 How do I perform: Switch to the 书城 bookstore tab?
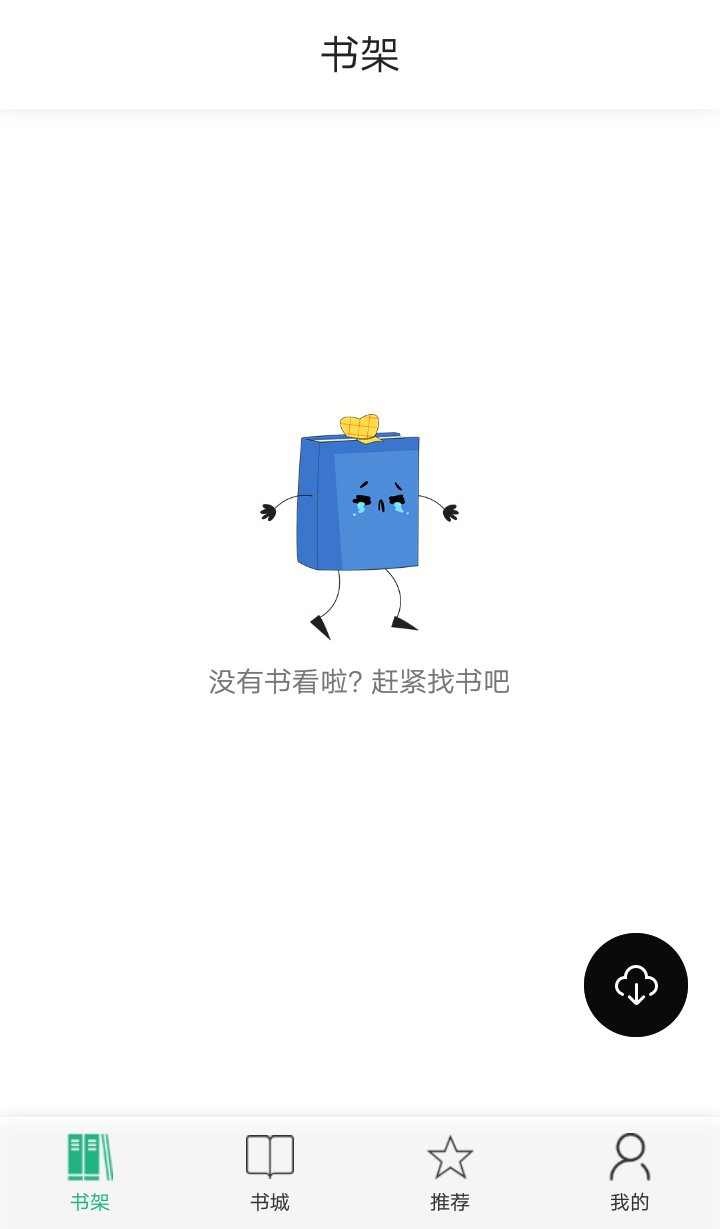[x=270, y=1172]
